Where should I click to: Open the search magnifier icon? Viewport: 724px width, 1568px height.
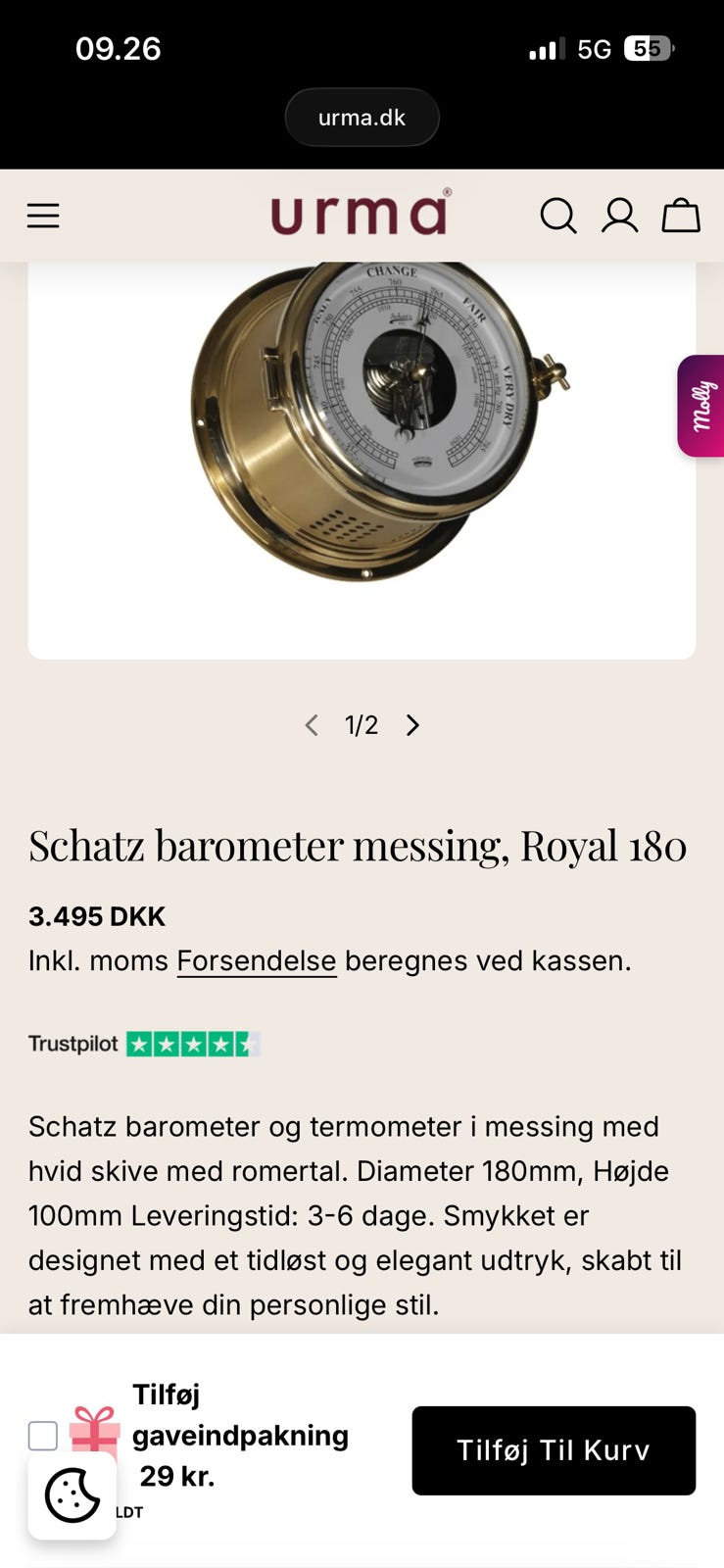tap(558, 216)
